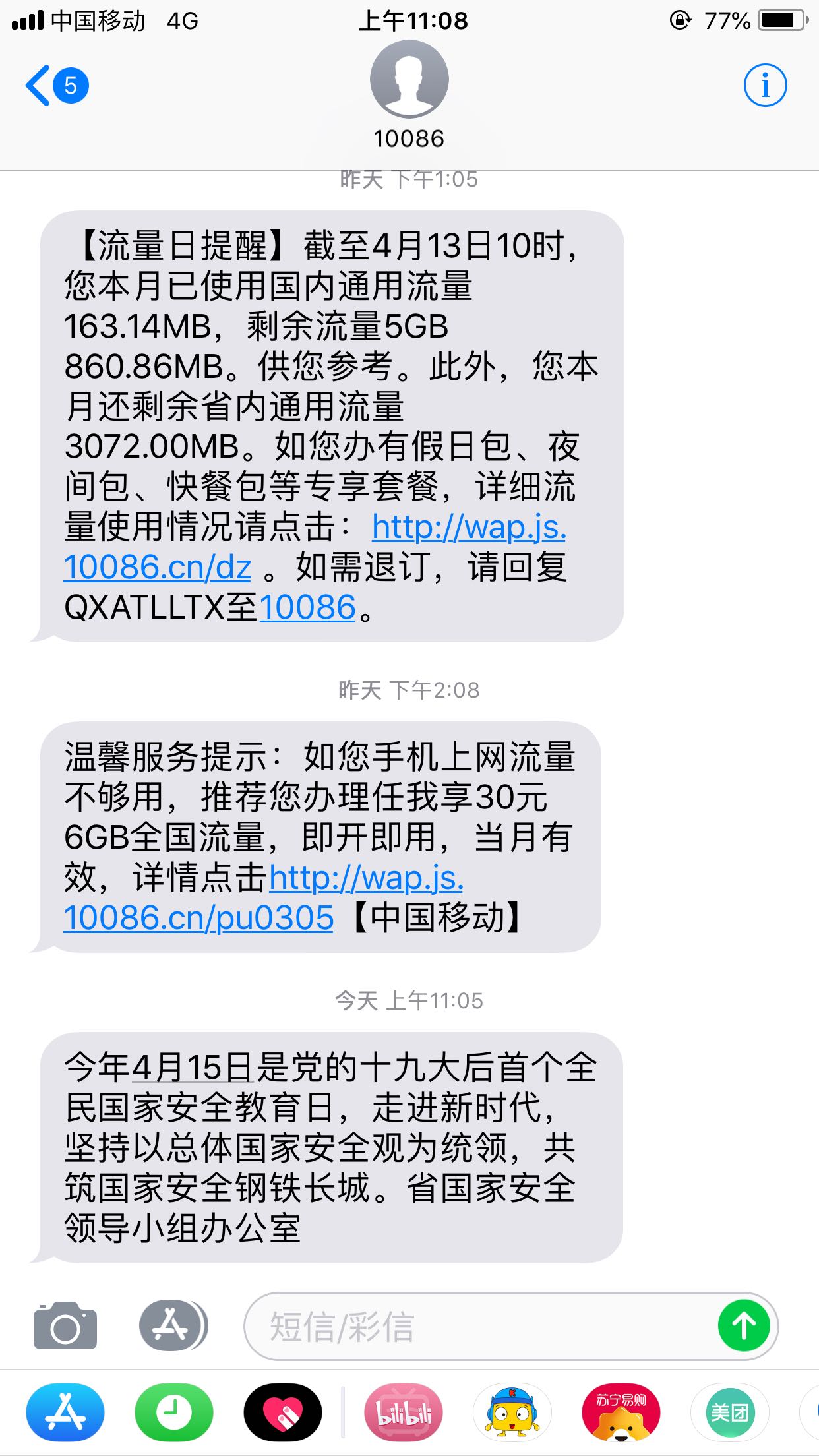This screenshot has width=819, height=1456.
Task: Open the camera to attach a photo
Action: pyautogui.click(x=65, y=1326)
